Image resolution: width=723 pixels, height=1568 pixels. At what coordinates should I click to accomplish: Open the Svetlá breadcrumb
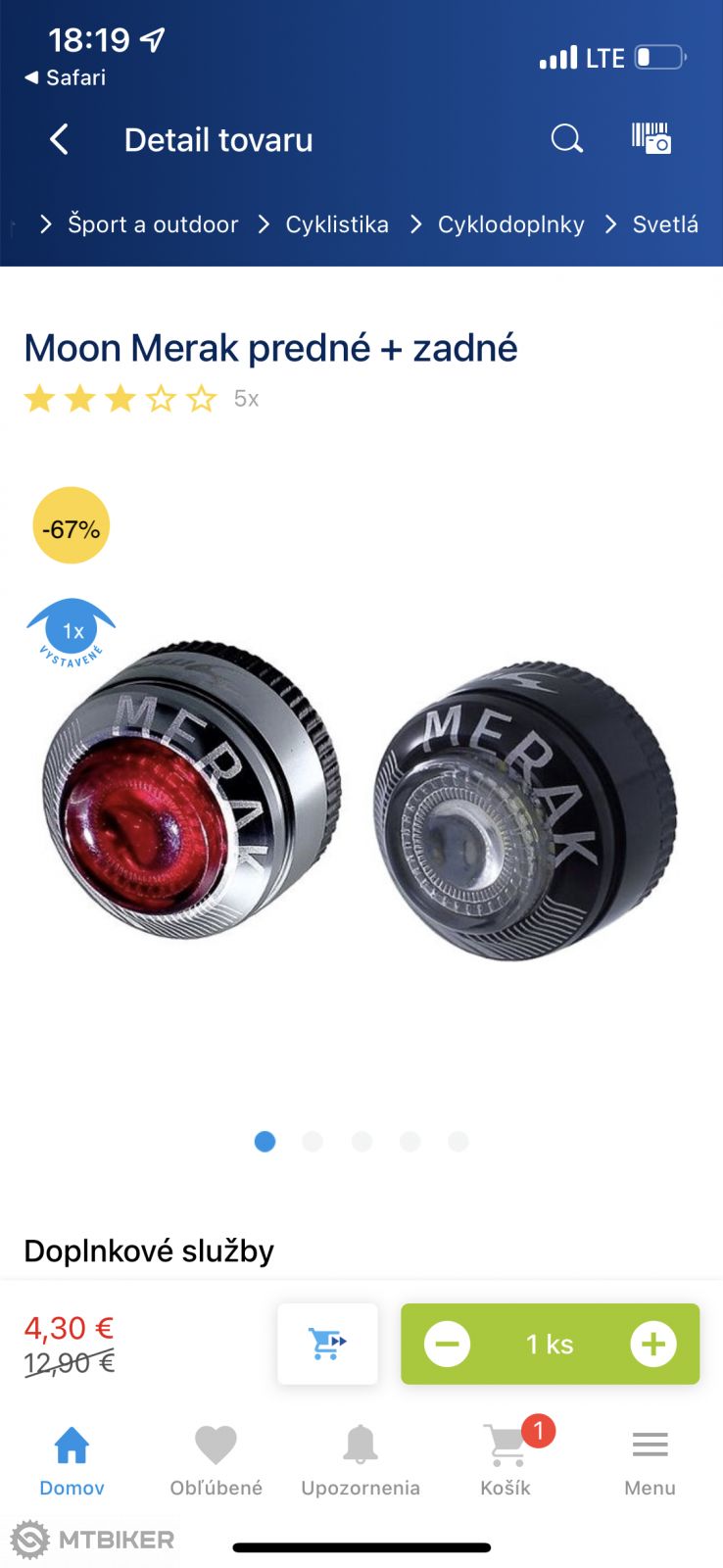point(664,224)
